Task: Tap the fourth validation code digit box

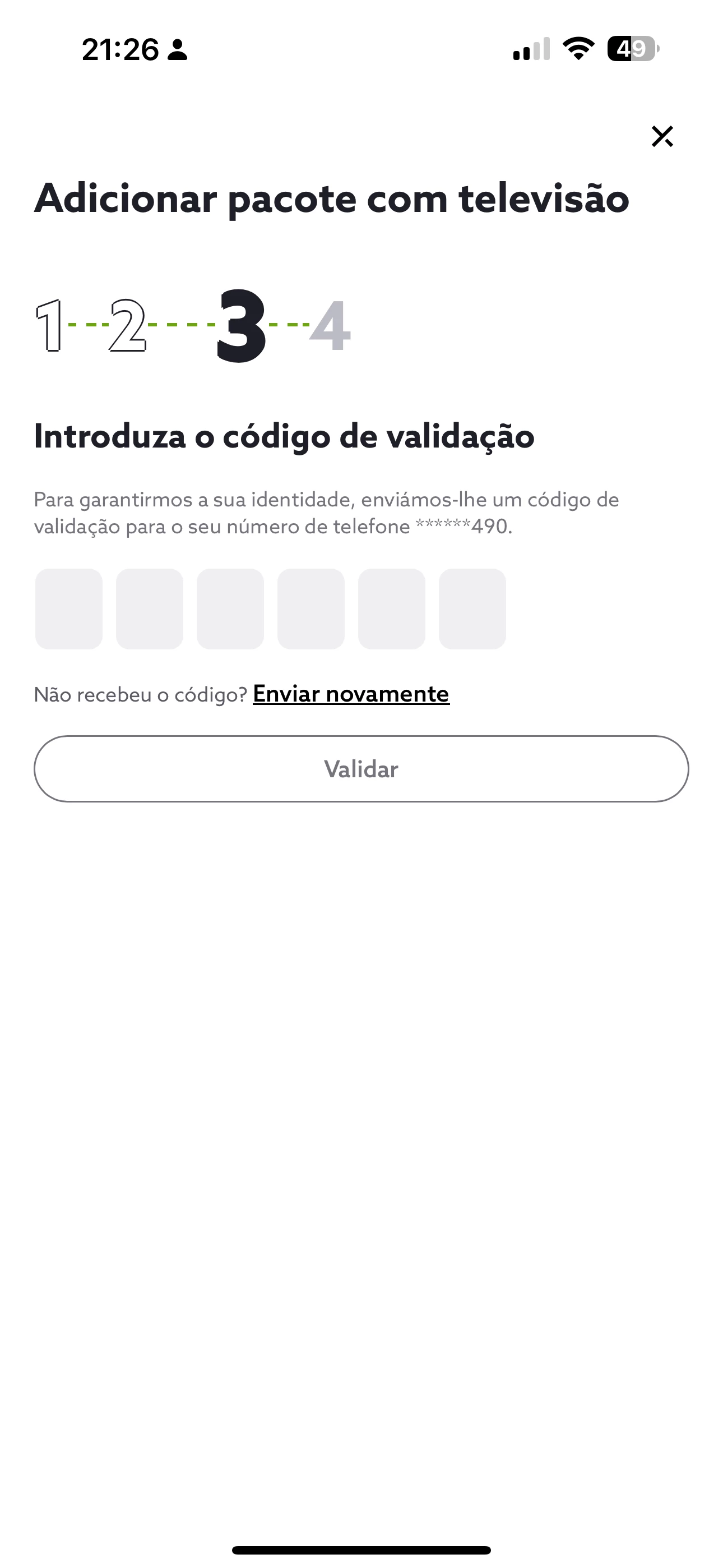Action: click(311, 608)
